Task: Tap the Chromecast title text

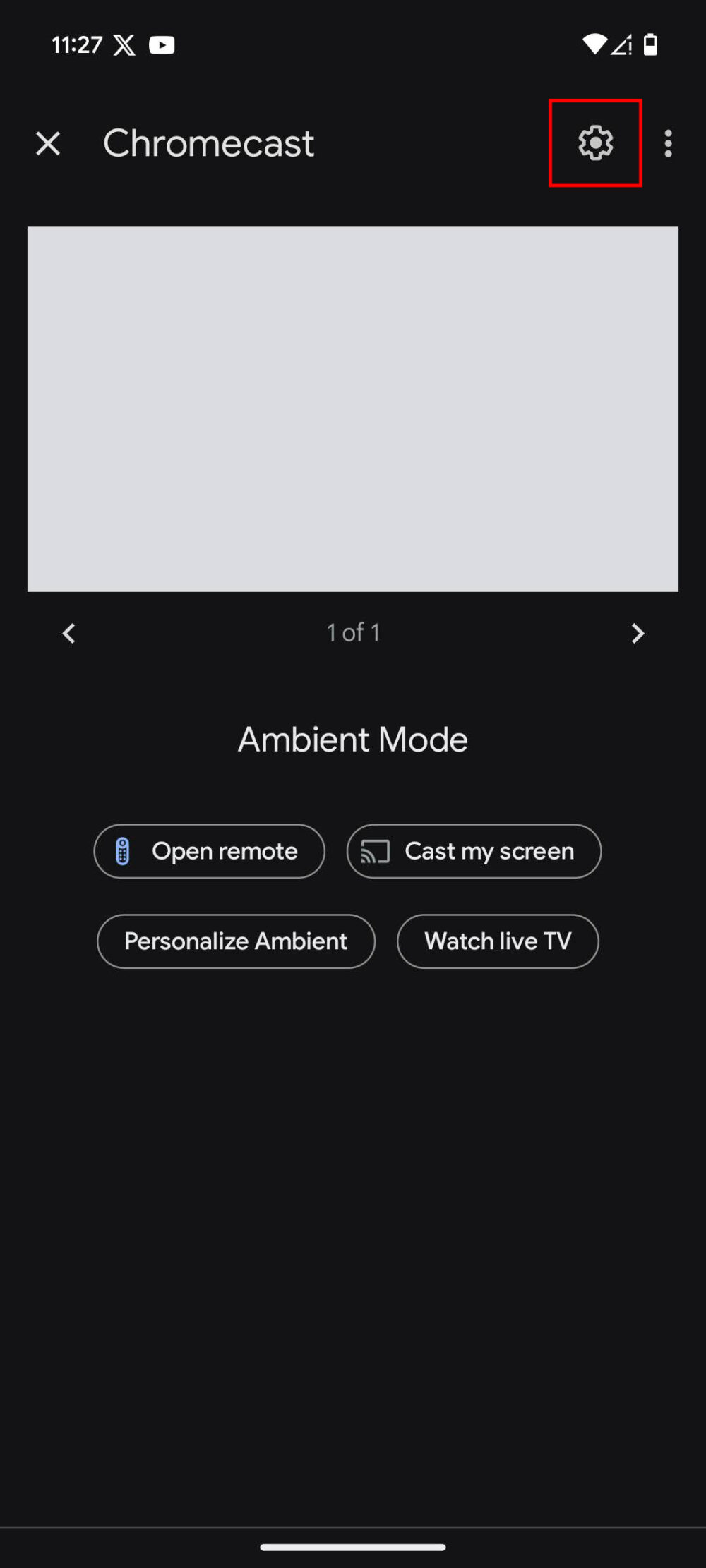Action: point(209,143)
